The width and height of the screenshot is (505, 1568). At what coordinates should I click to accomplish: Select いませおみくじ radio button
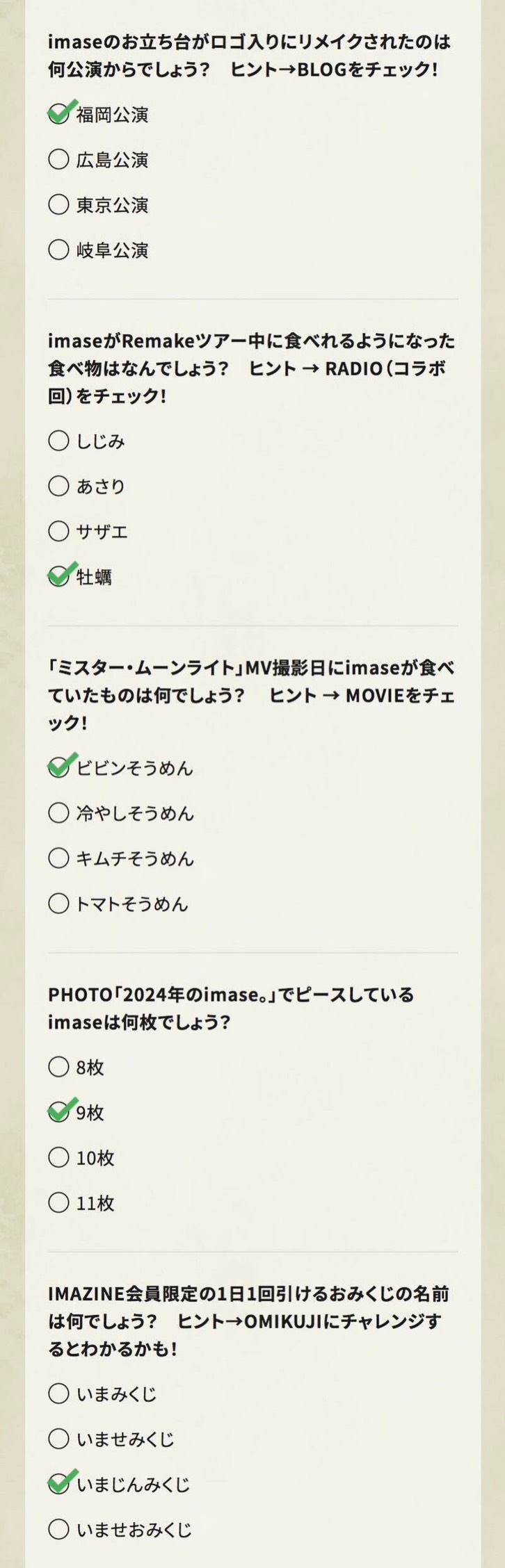(59, 1530)
